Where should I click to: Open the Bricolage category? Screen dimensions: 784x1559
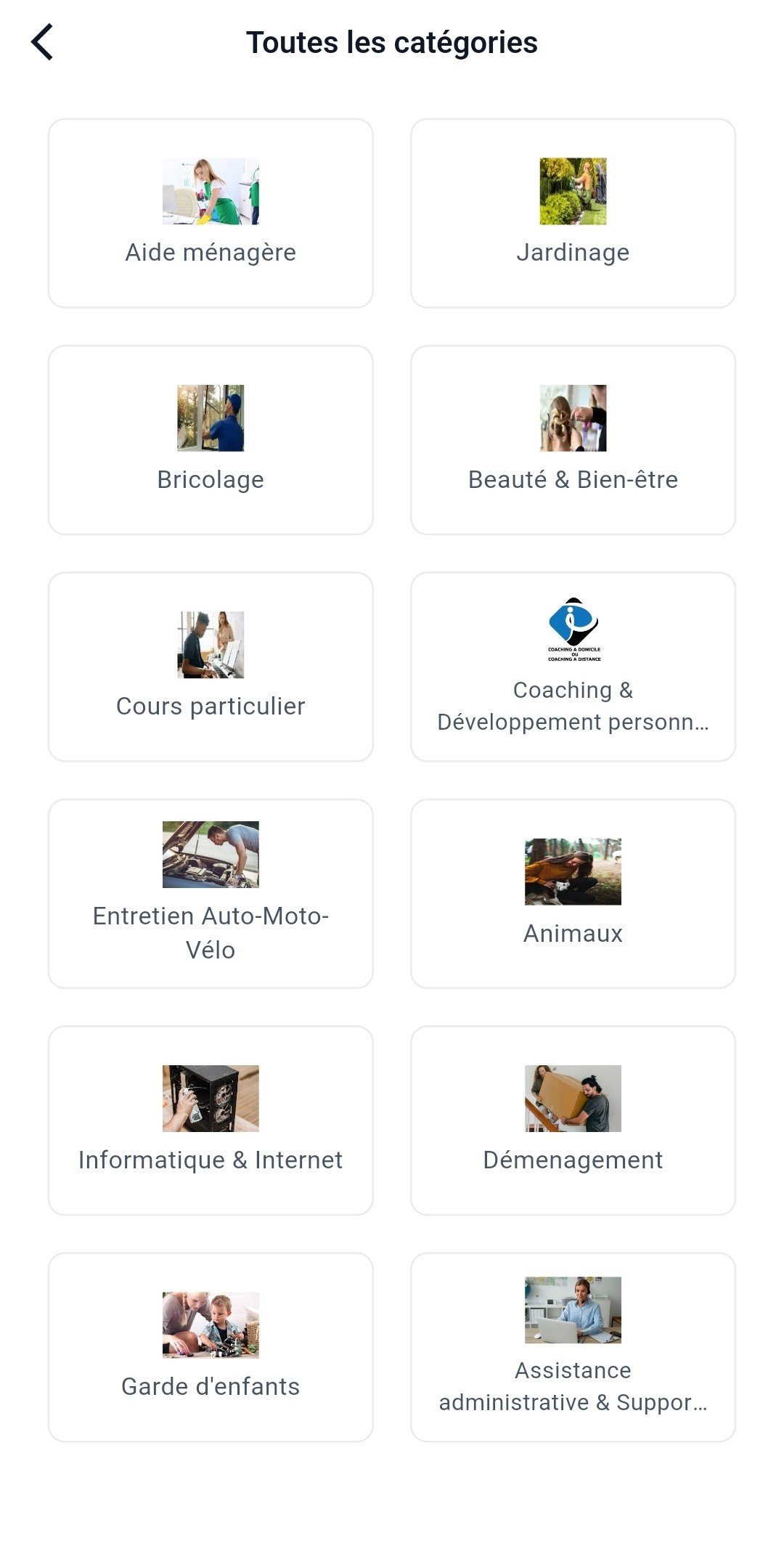pyautogui.click(x=211, y=440)
